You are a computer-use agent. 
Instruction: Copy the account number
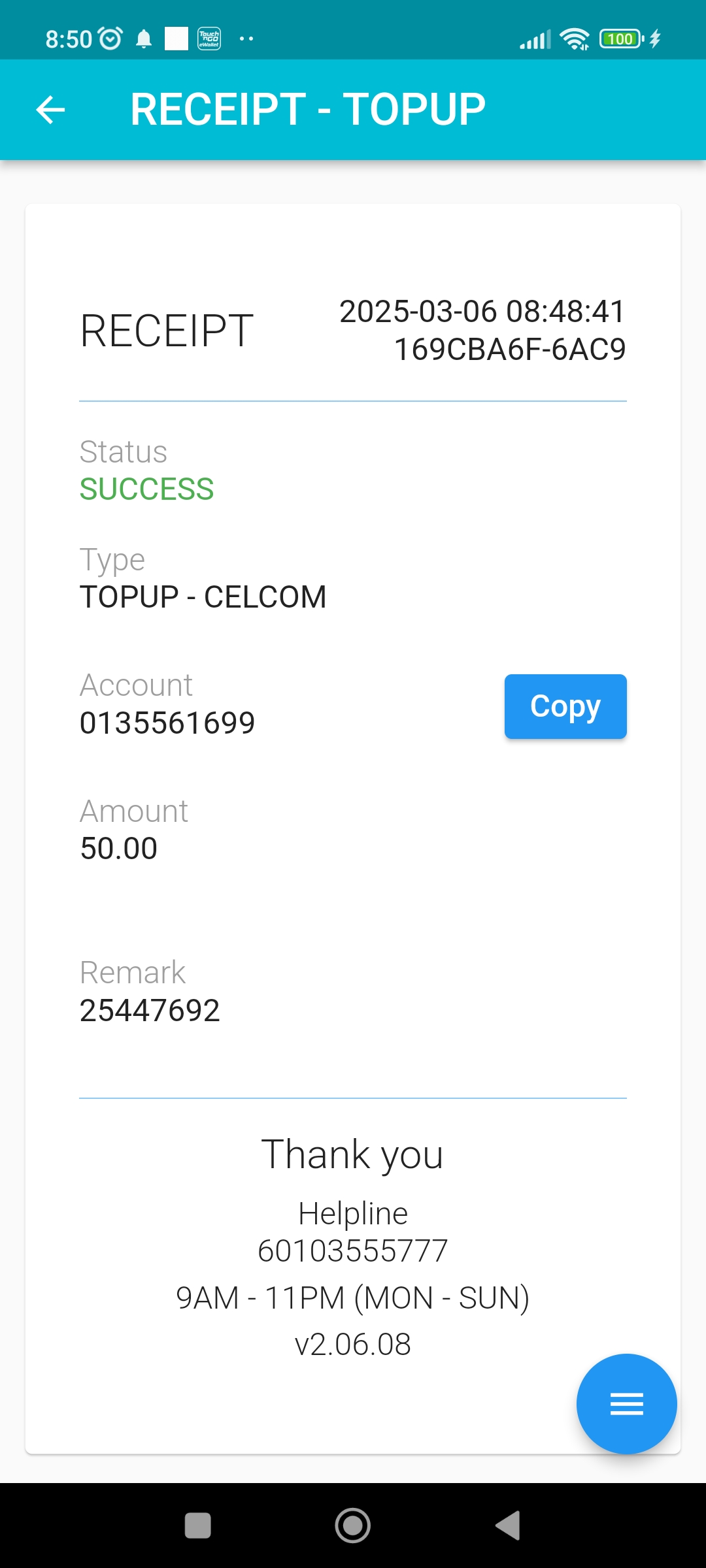[x=565, y=706]
